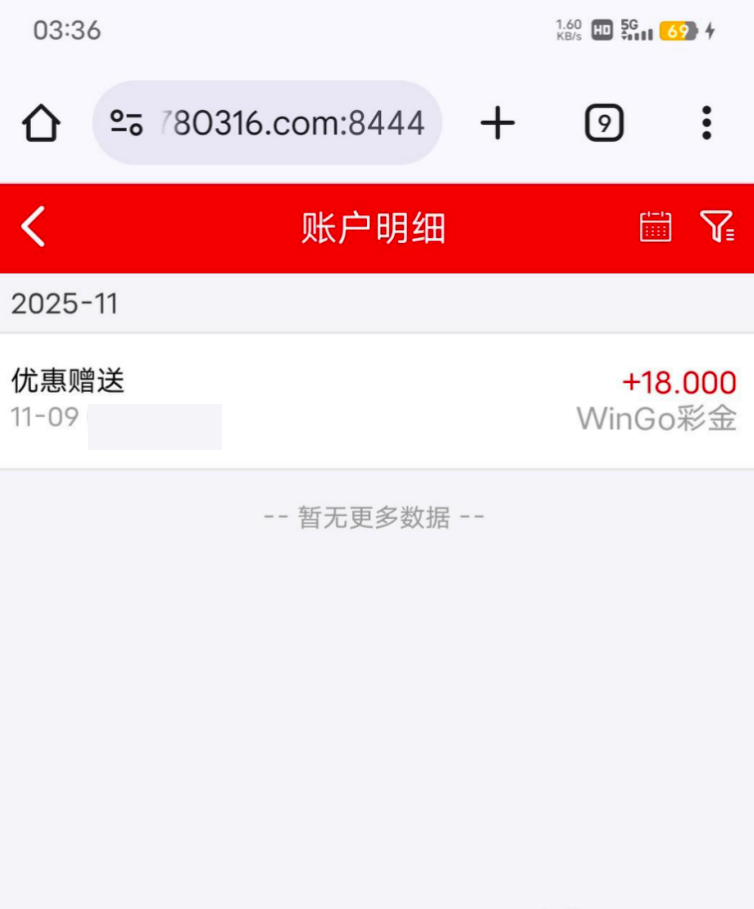Open a new browser tab
The width and height of the screenshot is (754, 909).
coord(497,123)
